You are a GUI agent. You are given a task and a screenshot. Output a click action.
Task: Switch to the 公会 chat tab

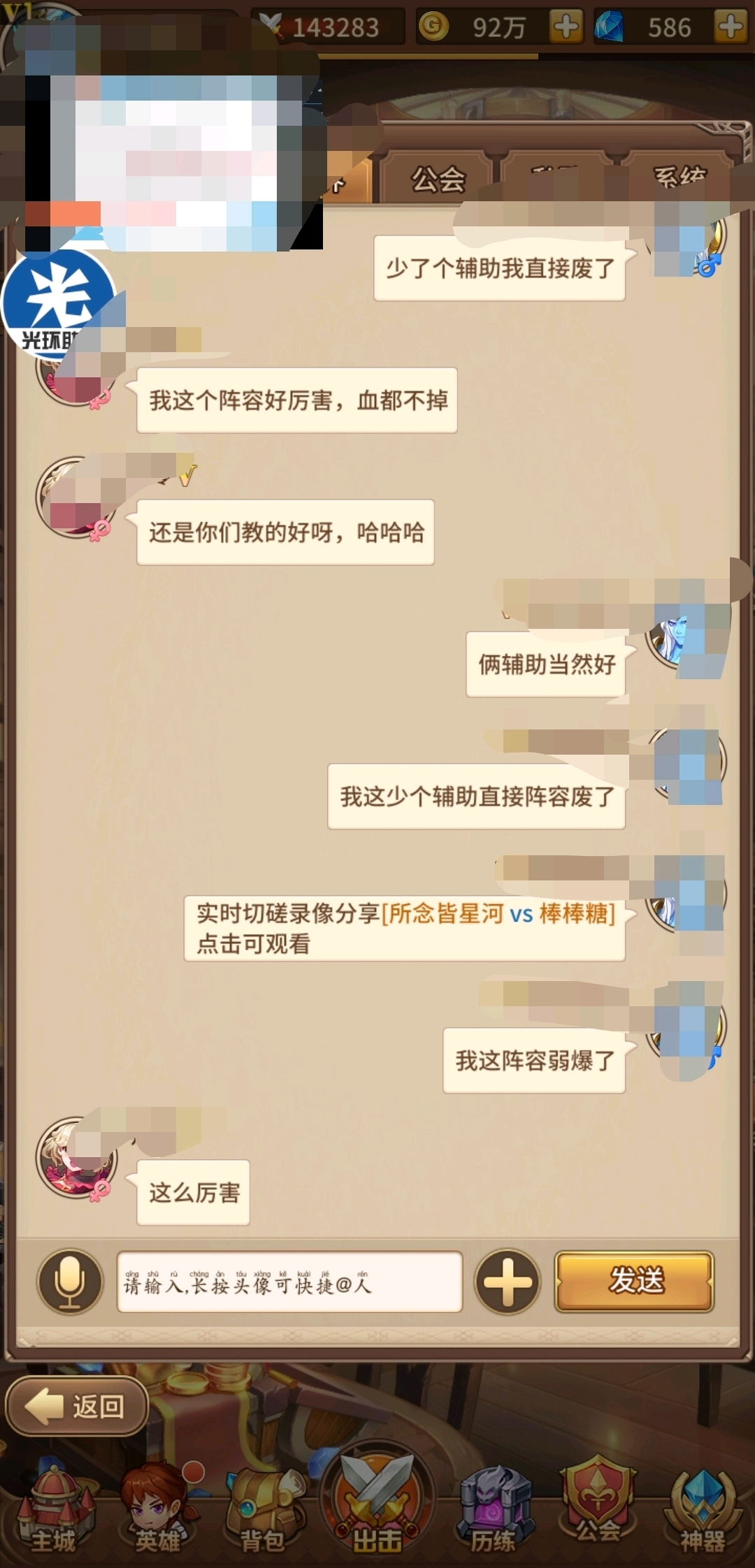click(438, 179)
